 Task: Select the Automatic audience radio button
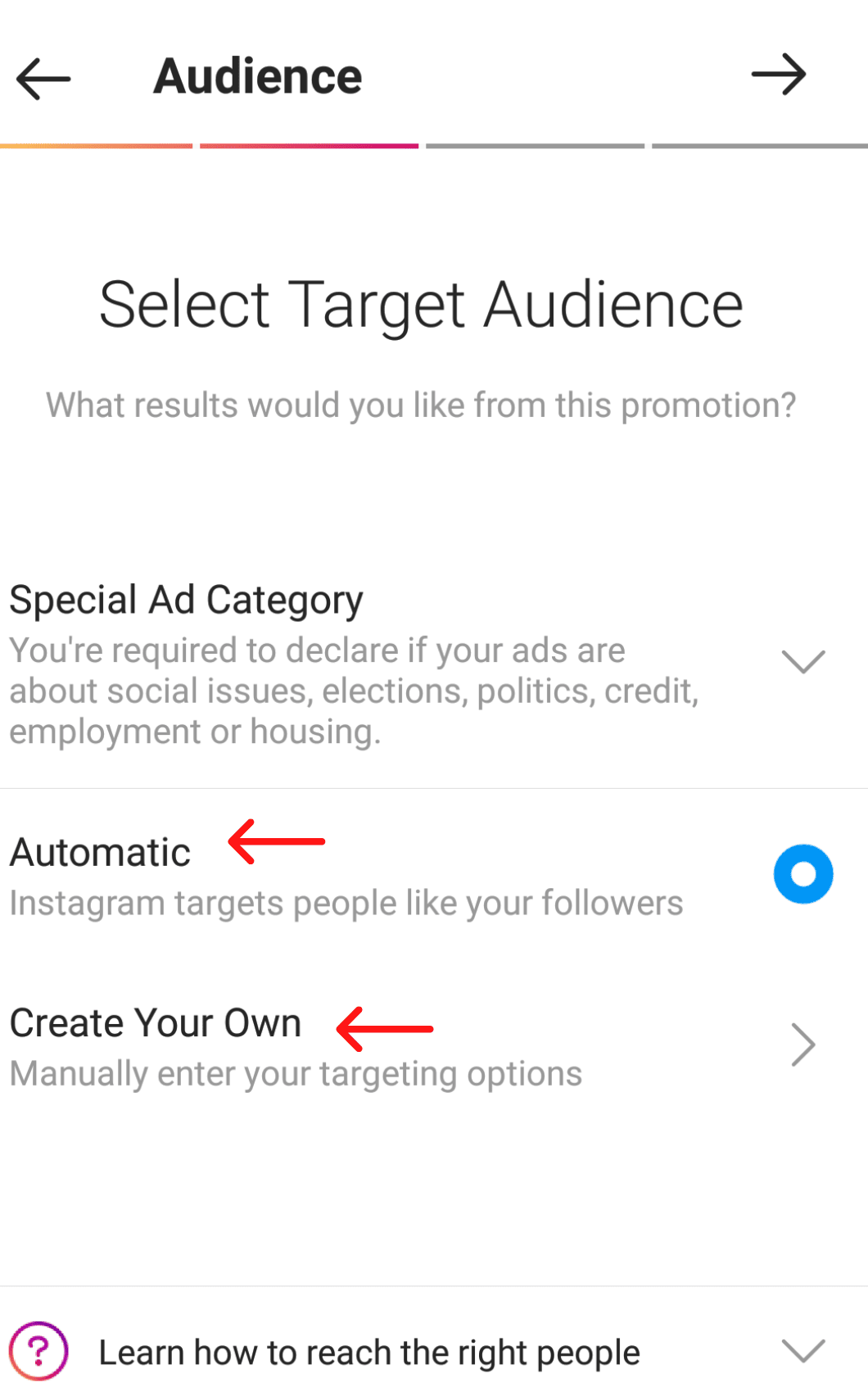click(803, 874)
